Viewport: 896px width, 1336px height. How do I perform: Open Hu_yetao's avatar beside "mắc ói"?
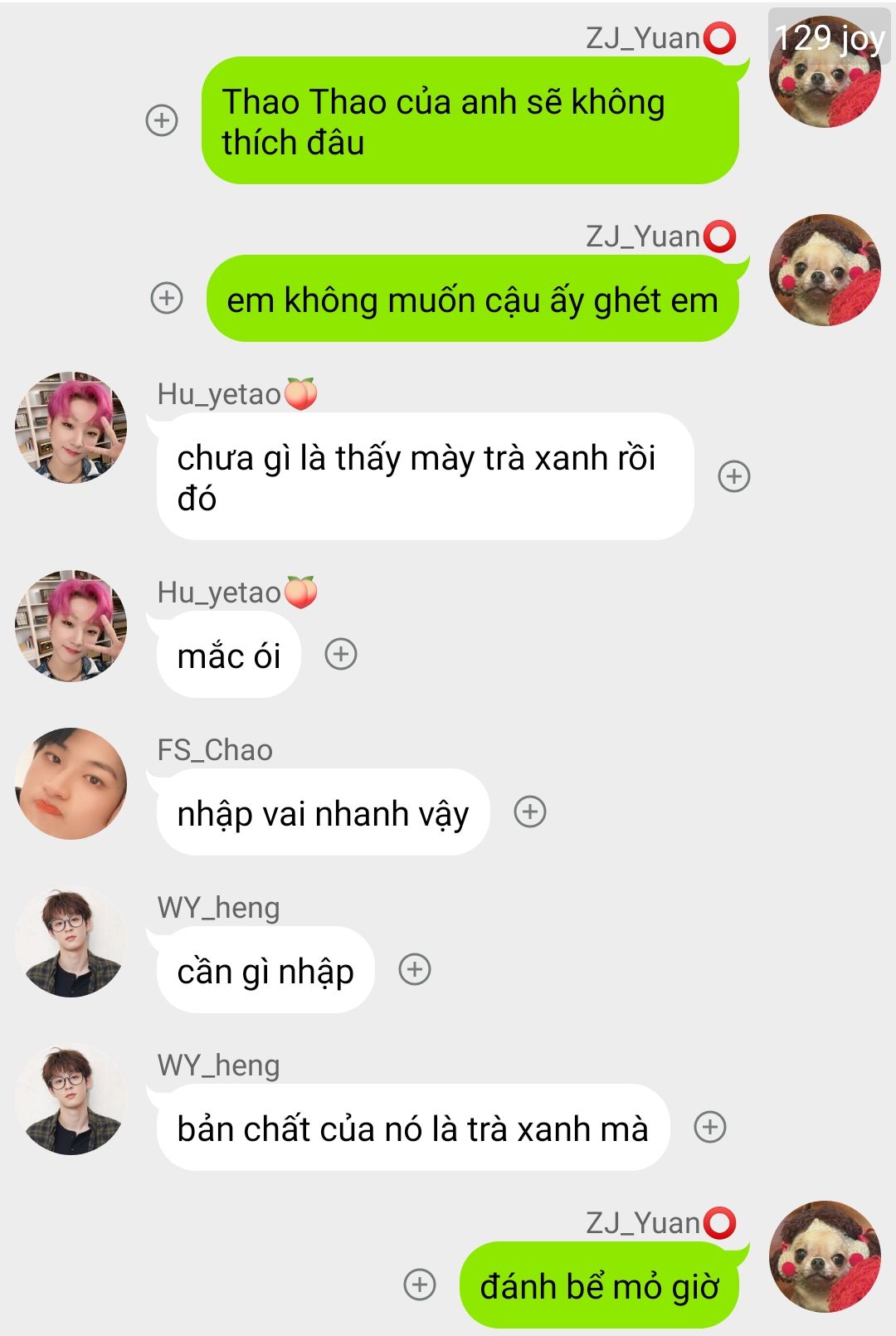pyautogui.click(x=71, y=626)
